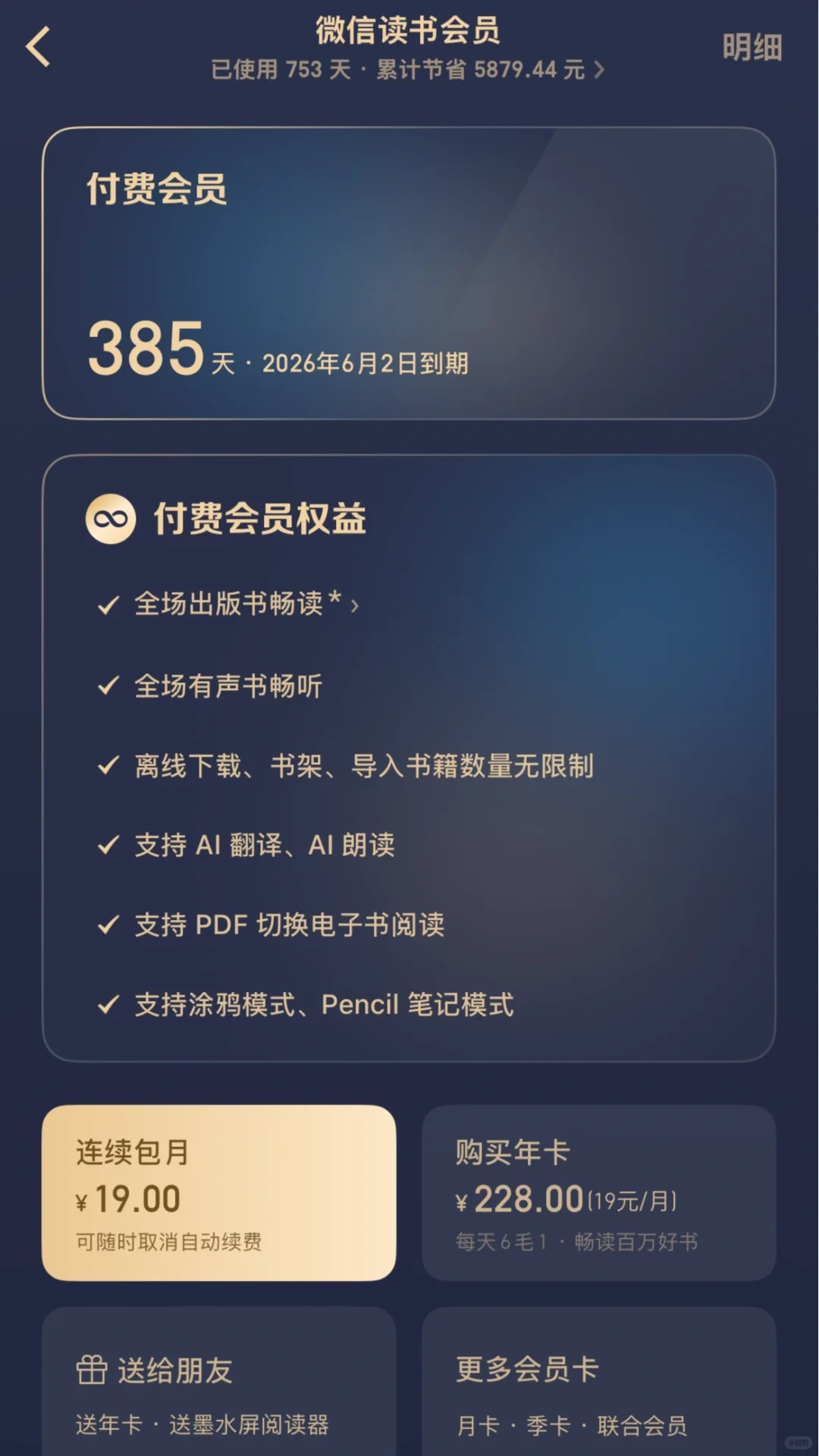
Task: Open the 明细 details page
Action: [x=751, y=47]
